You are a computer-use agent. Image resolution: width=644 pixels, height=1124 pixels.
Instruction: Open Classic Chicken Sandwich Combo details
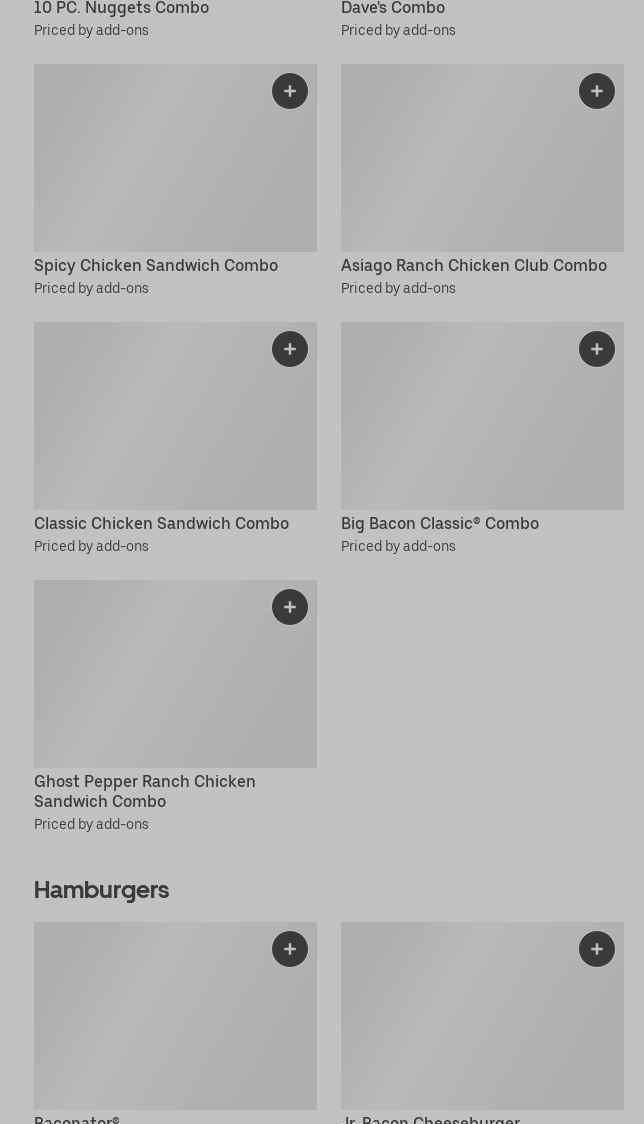[x=161, y=523]
